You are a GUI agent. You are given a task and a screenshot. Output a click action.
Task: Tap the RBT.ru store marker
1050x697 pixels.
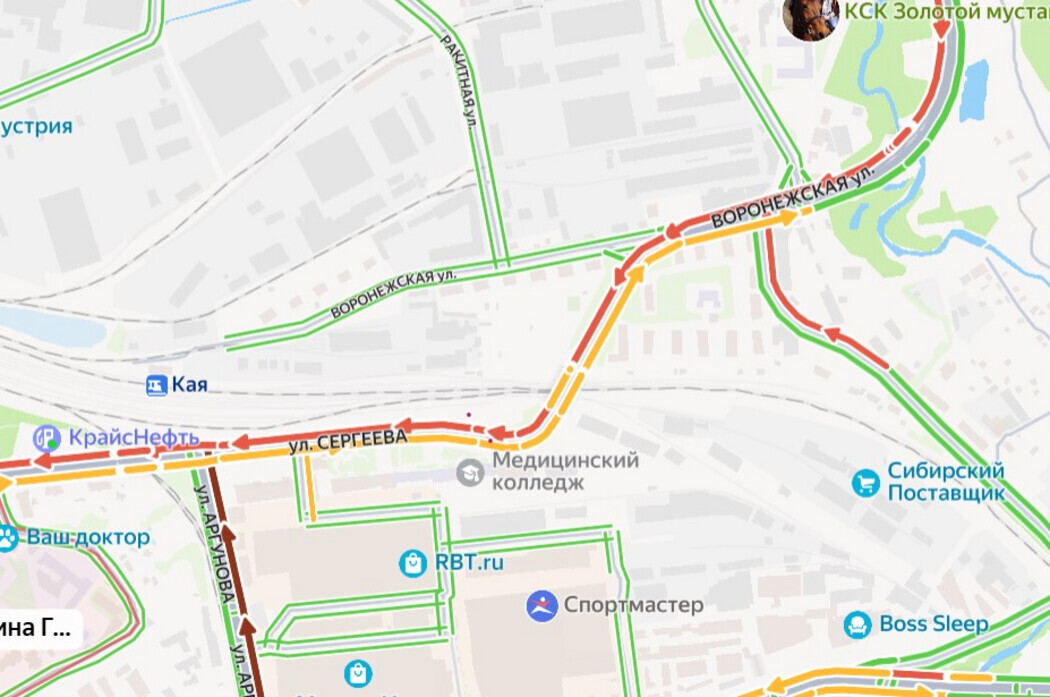tap(413, 563)
